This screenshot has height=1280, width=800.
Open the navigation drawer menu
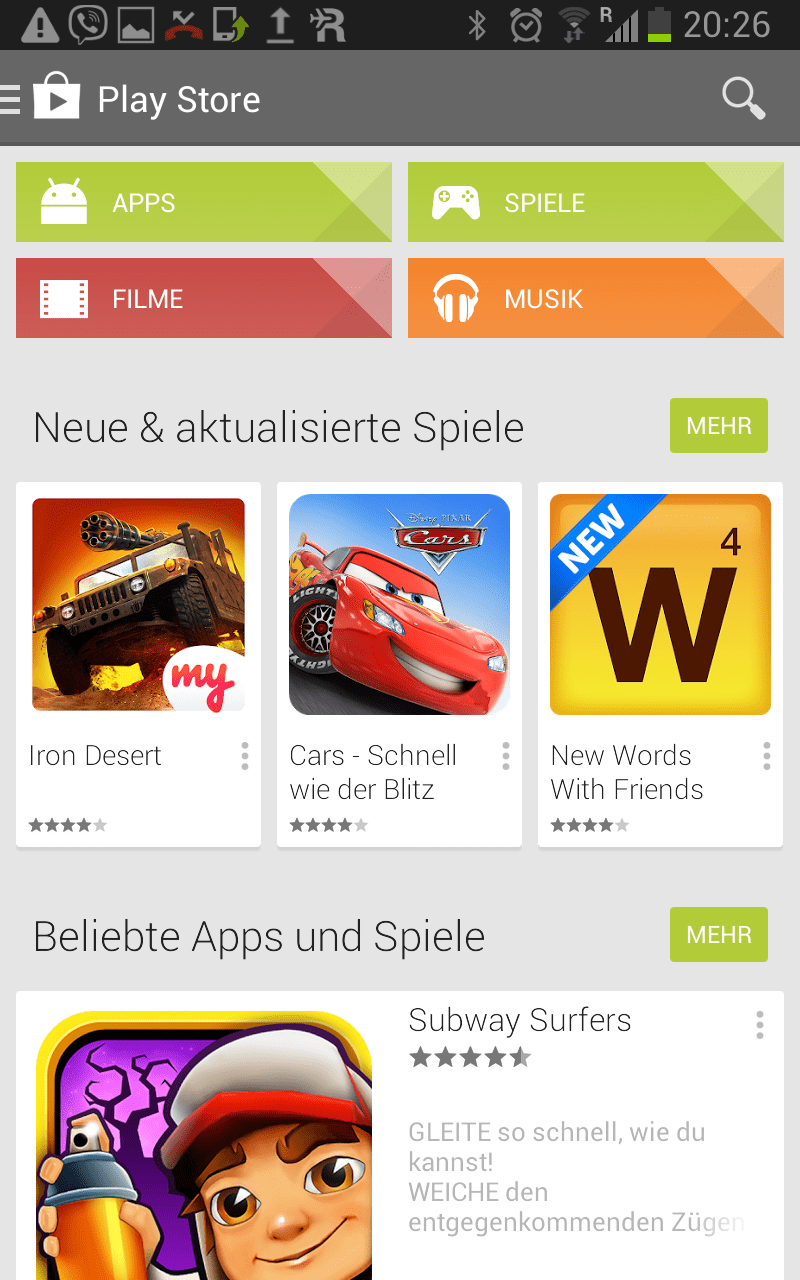[x=12, y=99]
